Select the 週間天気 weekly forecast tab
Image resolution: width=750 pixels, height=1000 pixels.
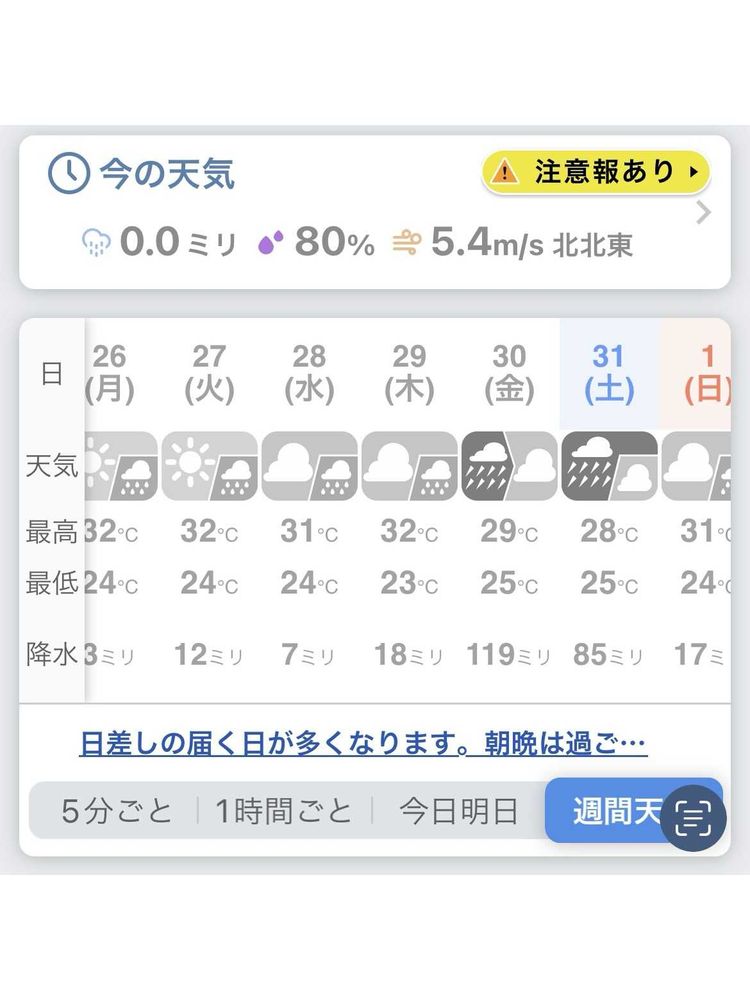pyautogui.click(x=610, y=811)
